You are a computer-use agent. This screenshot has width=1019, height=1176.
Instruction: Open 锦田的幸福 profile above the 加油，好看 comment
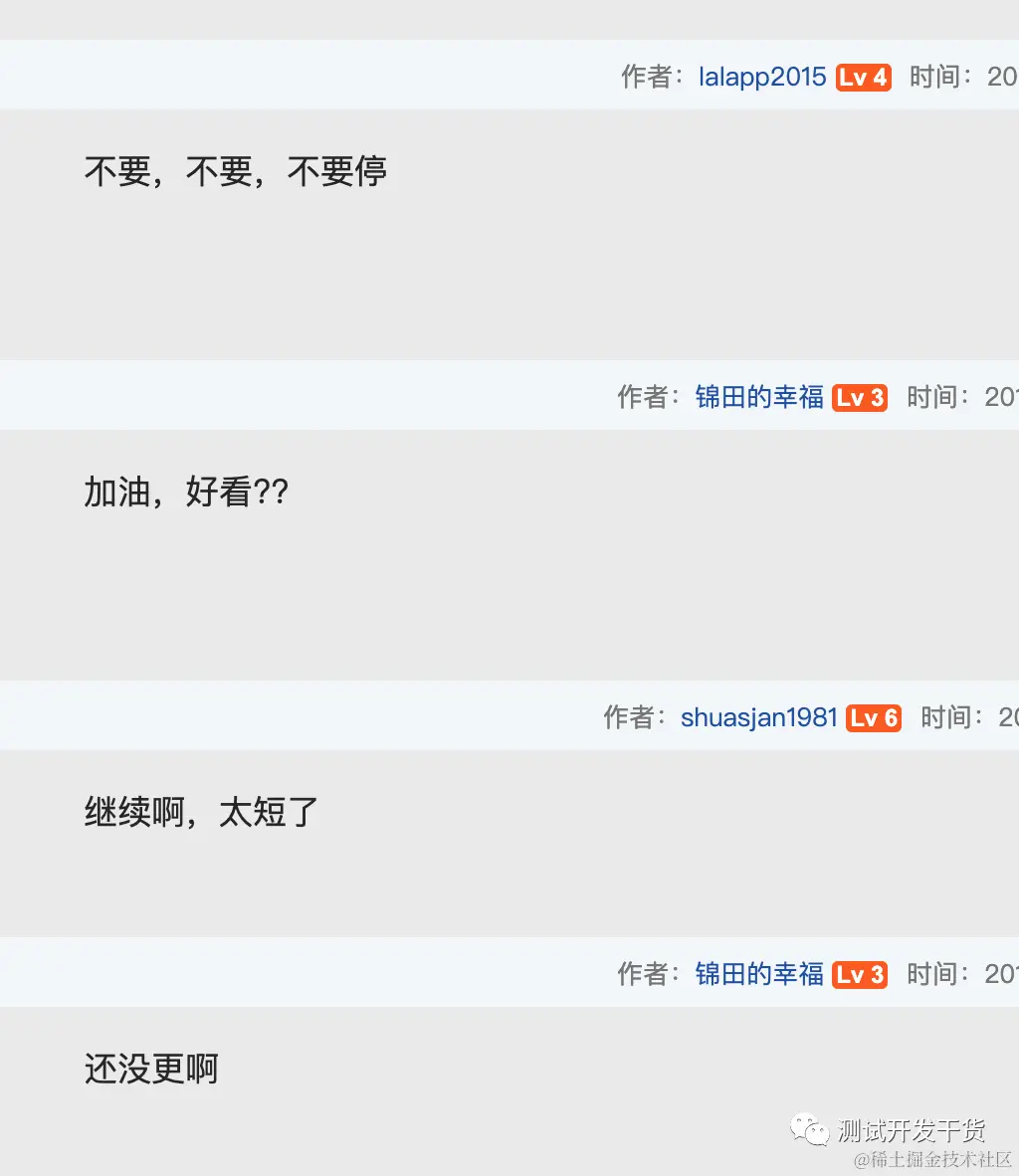pos(759,397)
